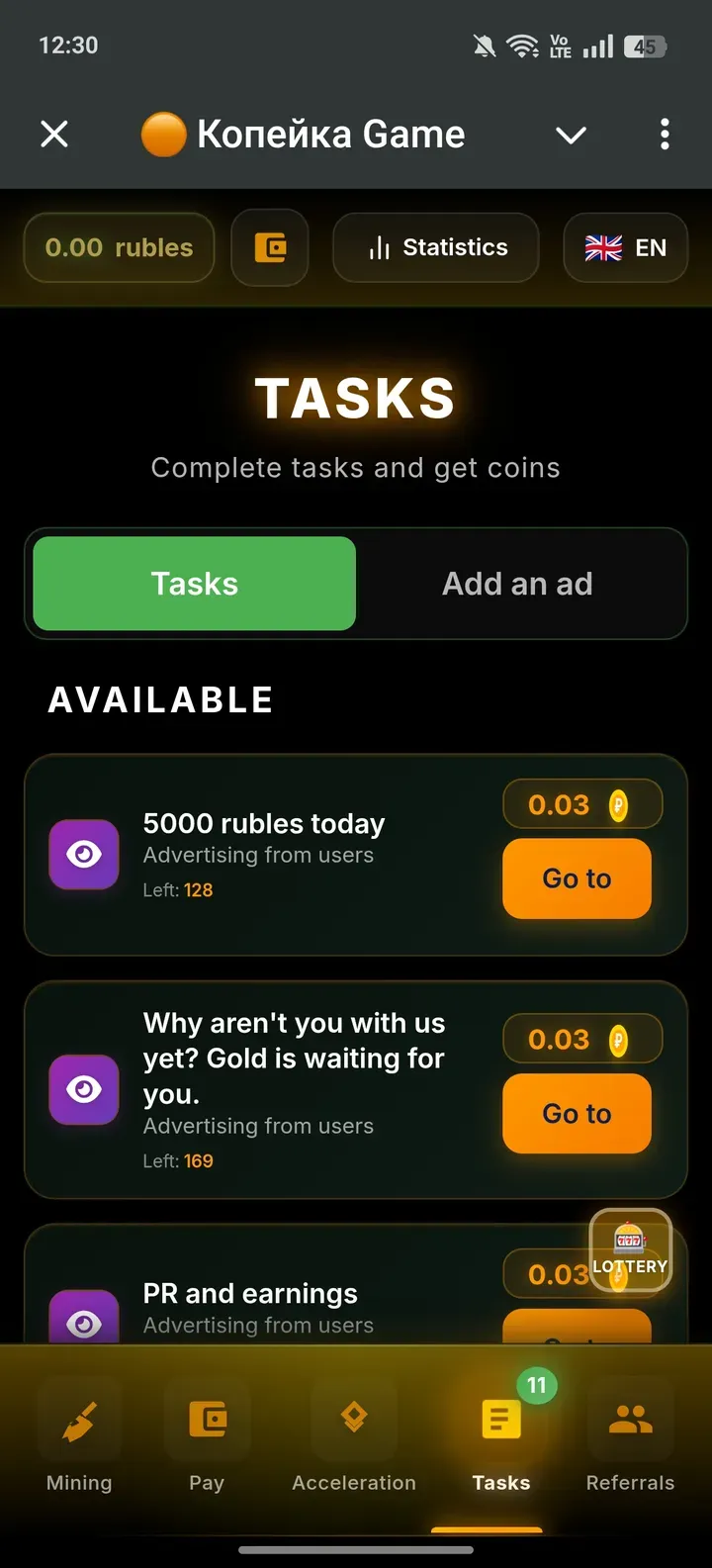712x1568 pixels.
Task: Tap the Tasks tab in bottom navigation
Action: point(501,1436)
